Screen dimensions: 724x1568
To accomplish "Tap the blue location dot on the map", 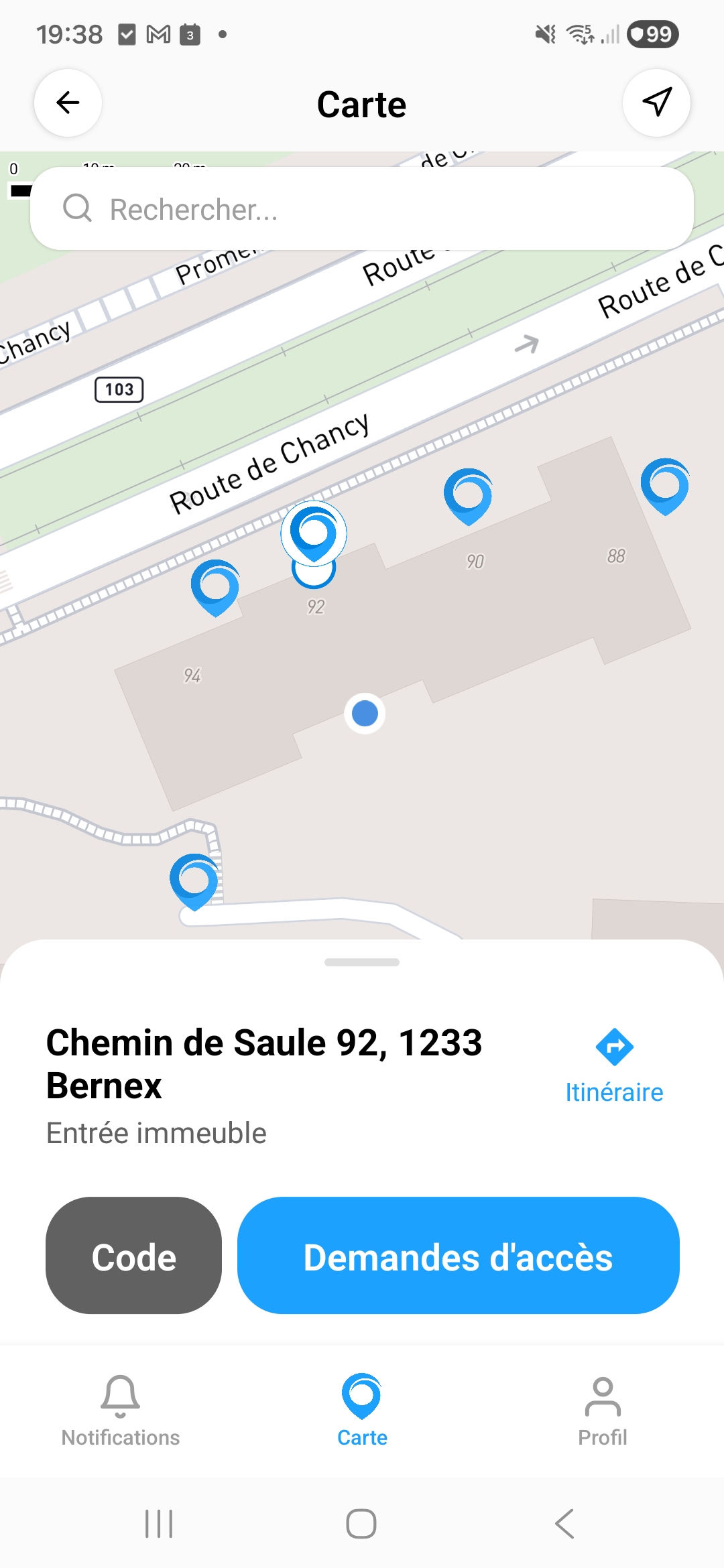I will (365, 714).
